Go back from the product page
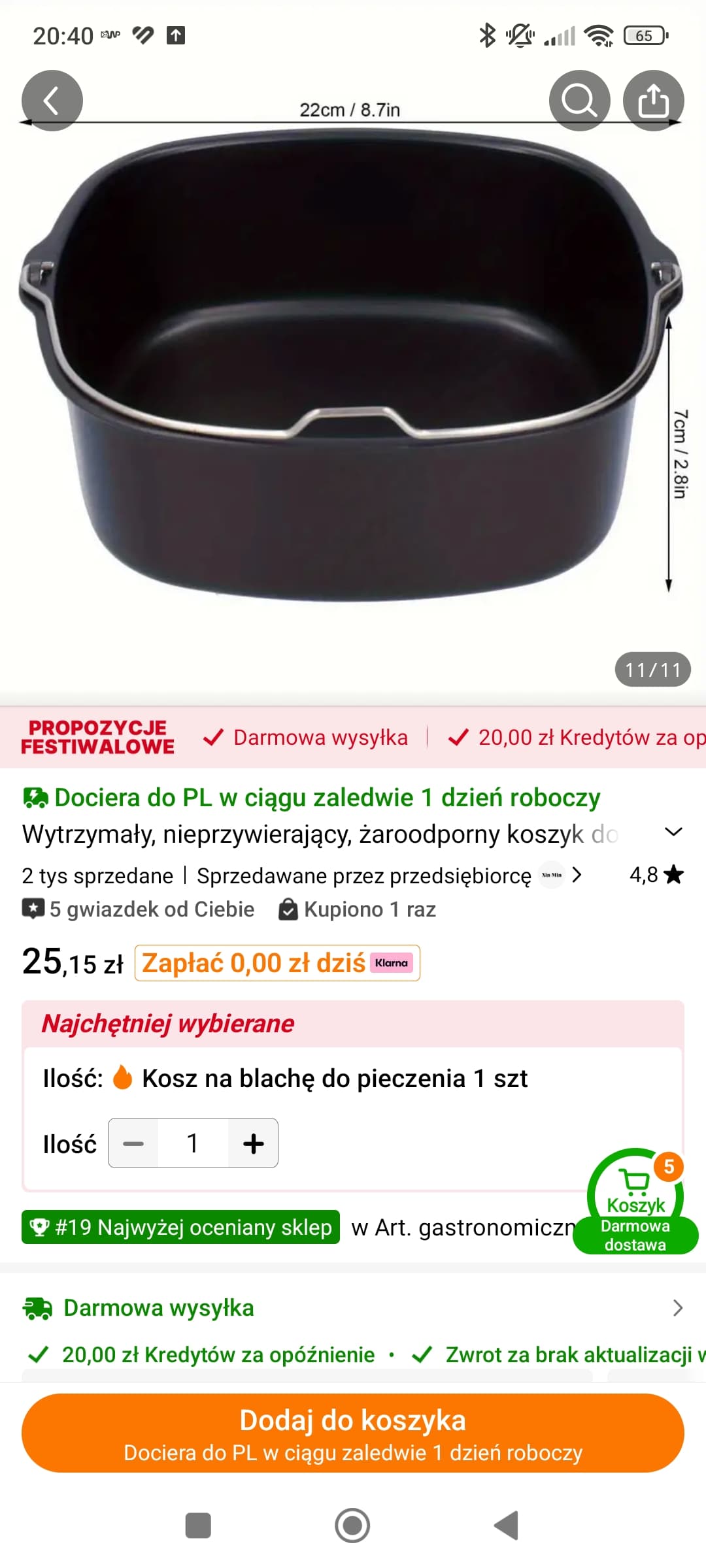The image size is (706, 1568). tap(52, 101)
